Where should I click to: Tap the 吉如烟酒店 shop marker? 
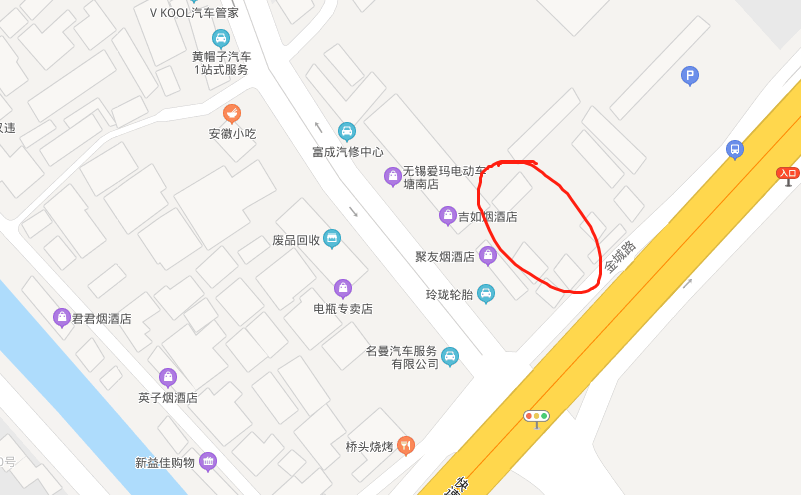tap(448, 215)
